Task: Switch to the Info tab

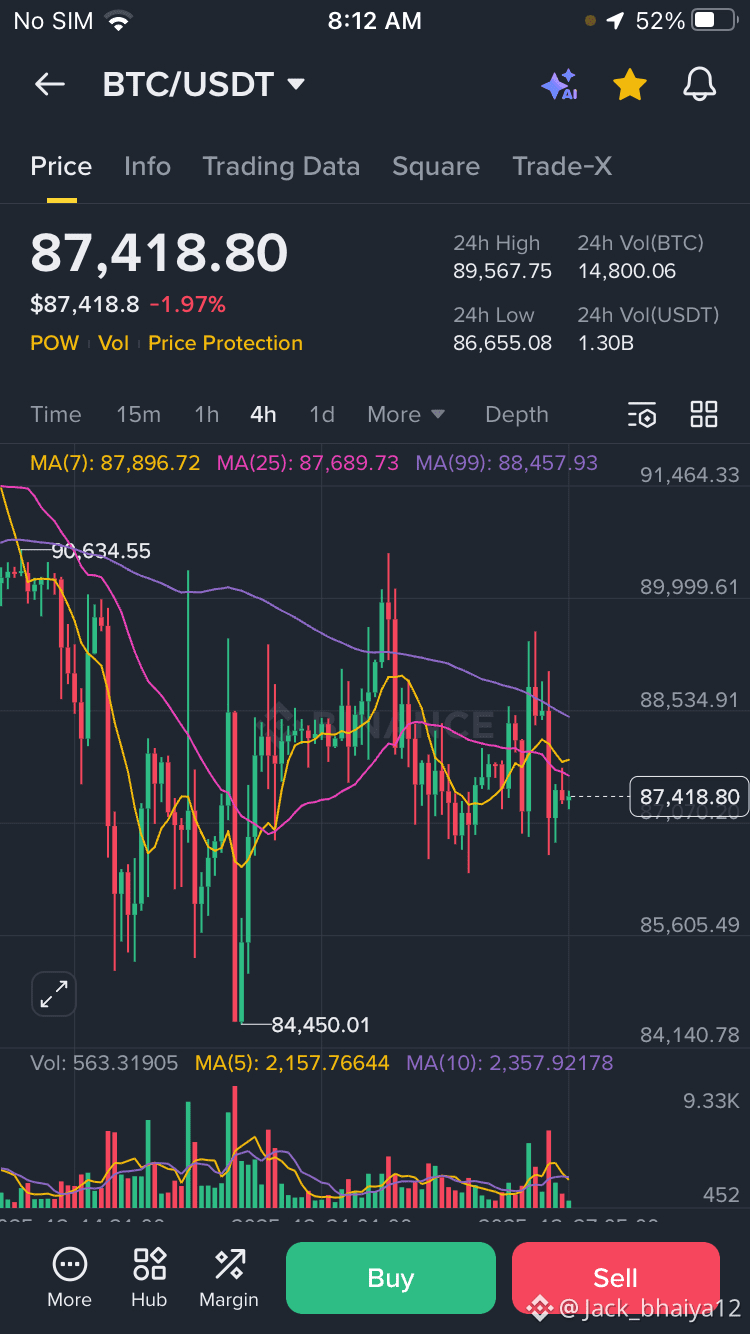Action: point(147,166)
